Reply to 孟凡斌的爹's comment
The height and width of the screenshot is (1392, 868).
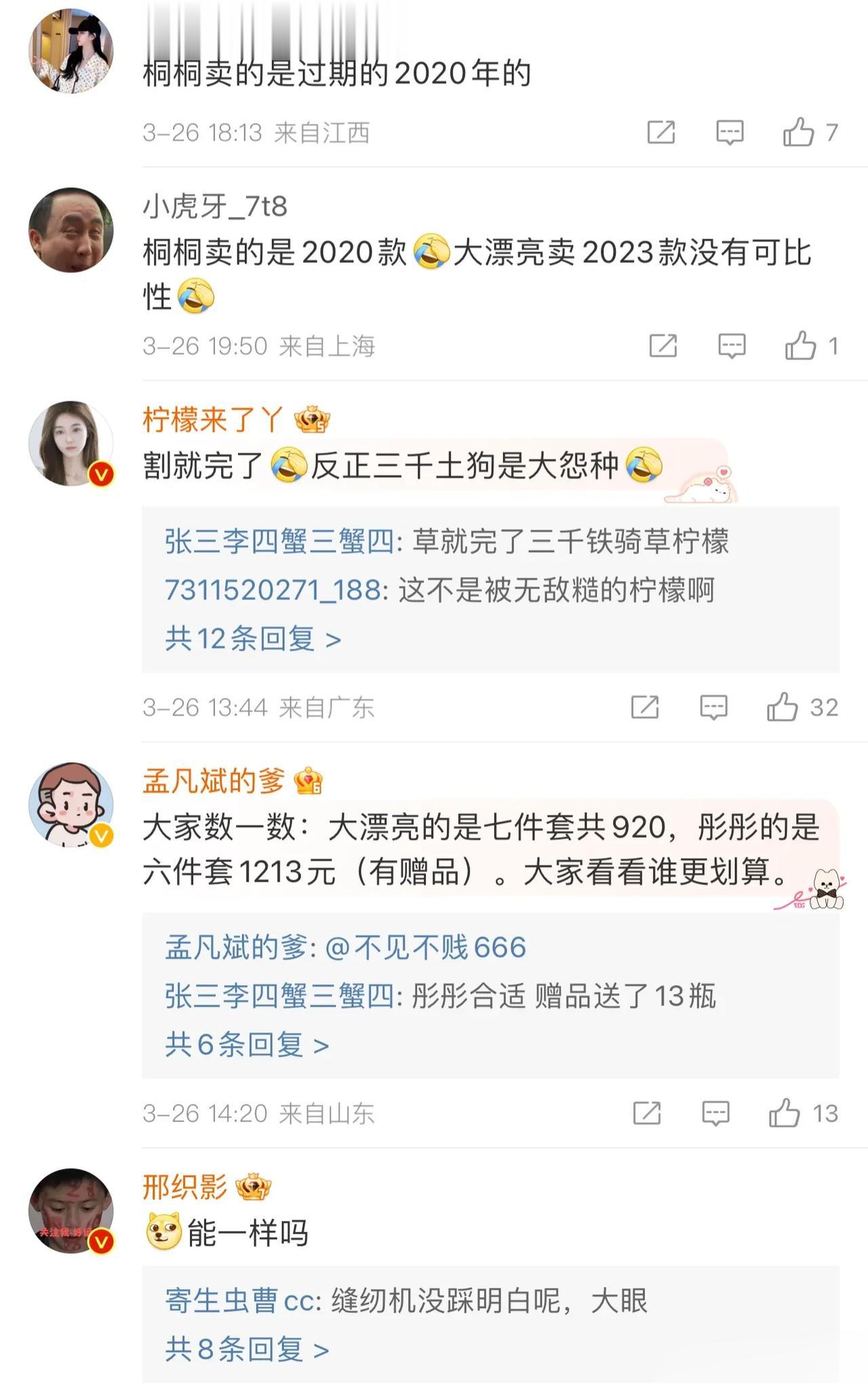click(x=715, y=1113)
